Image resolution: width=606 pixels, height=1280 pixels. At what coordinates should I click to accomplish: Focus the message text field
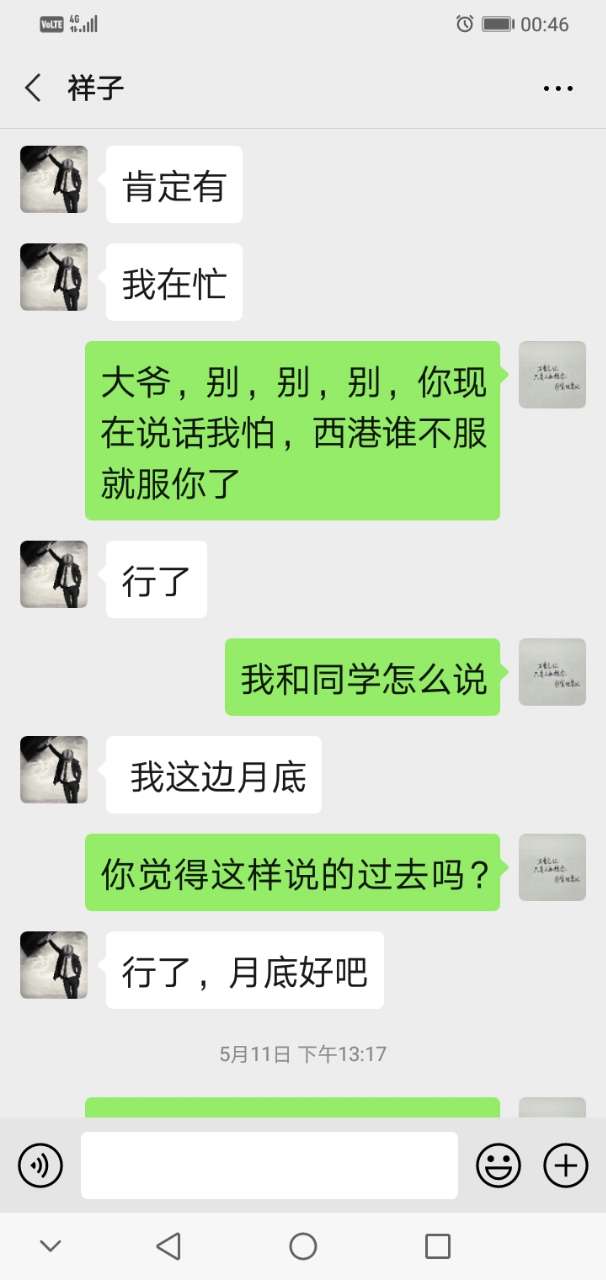(x=269, y=1165)
